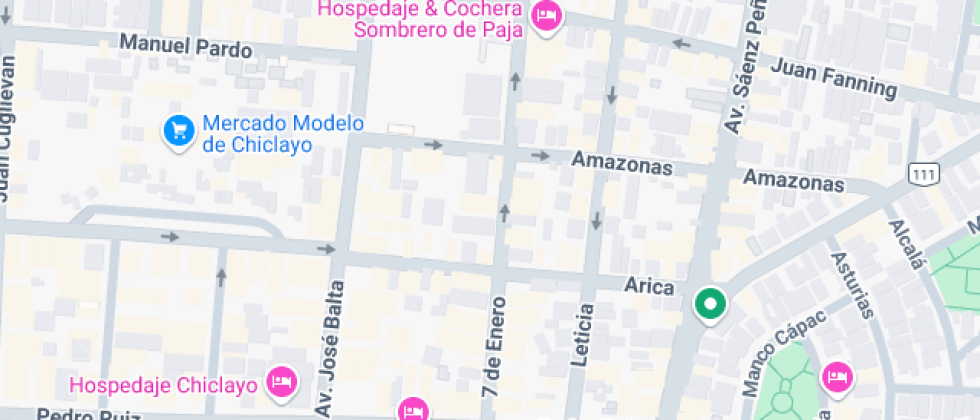
Task: Open the Mercado Modelo de Chiclayo marker
Action: point(179,130)
